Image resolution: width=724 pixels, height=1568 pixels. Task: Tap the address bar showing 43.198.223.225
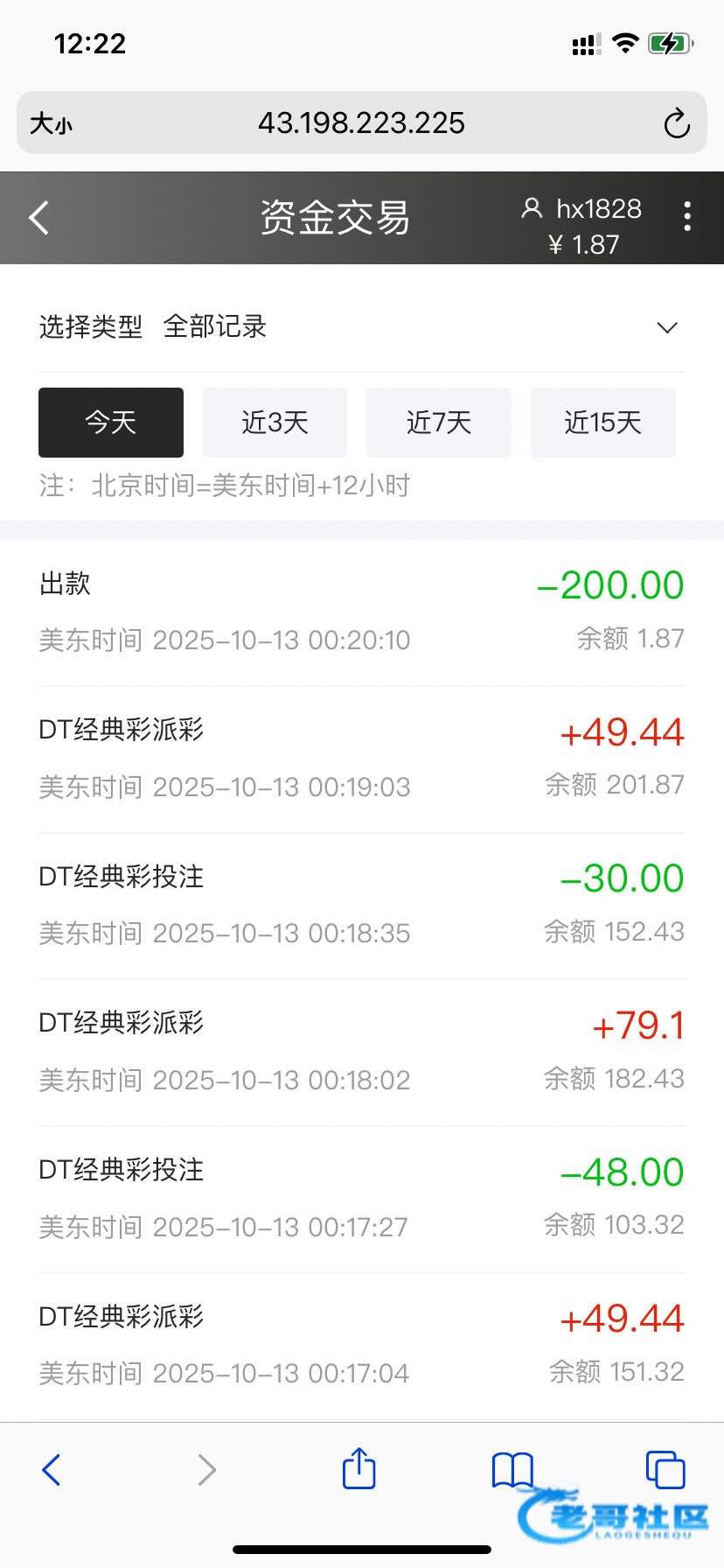point(361,123)
